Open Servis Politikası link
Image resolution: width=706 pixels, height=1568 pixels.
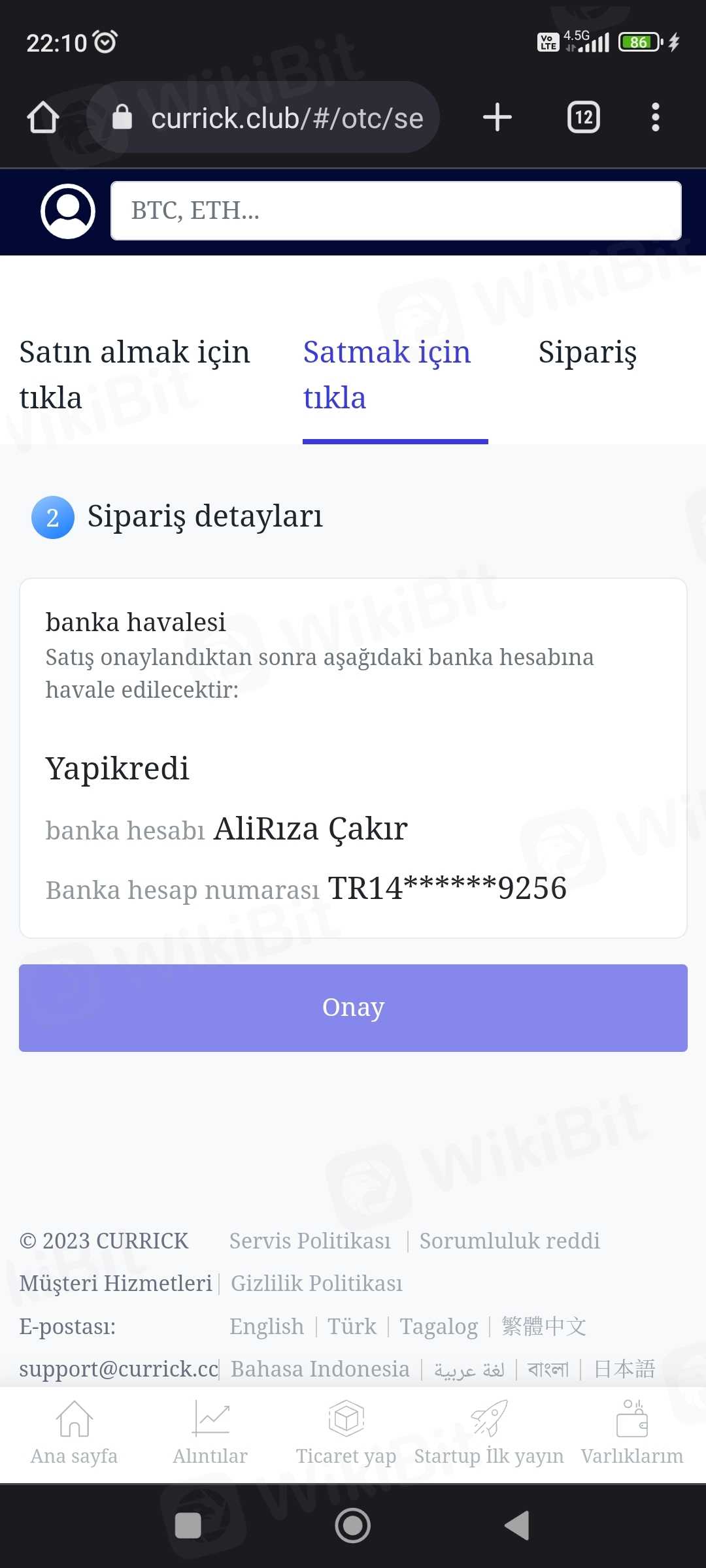[x=310, y=1241]
